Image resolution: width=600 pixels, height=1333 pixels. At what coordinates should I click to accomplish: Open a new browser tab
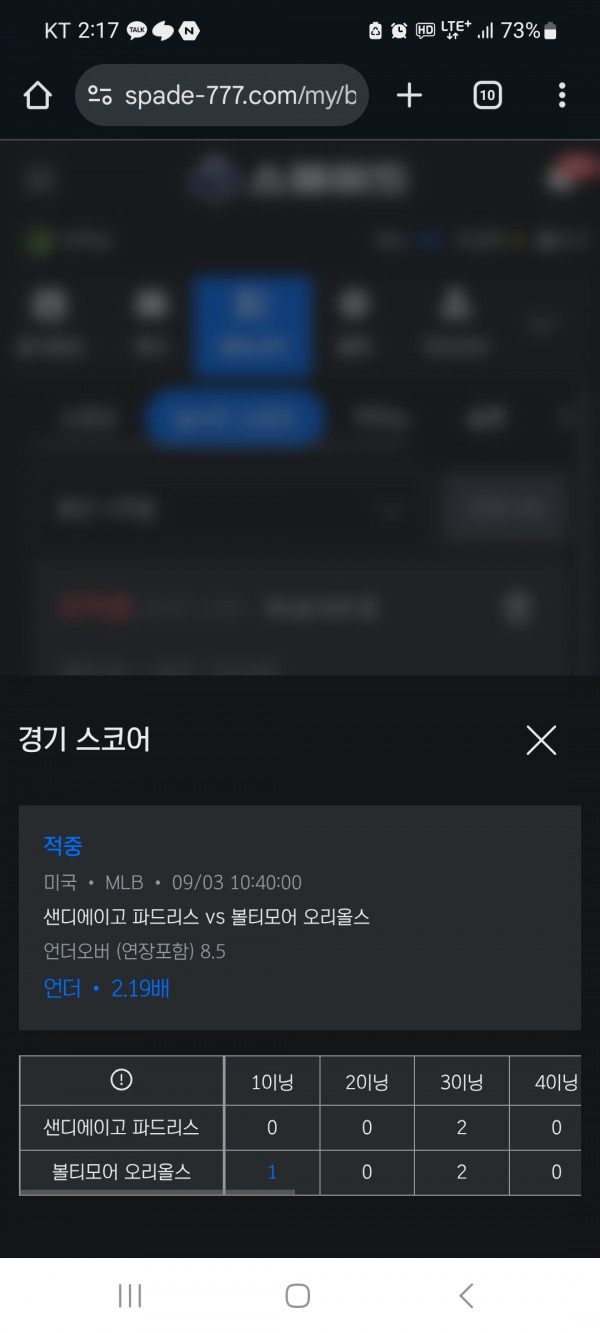[x=409, y=95]
